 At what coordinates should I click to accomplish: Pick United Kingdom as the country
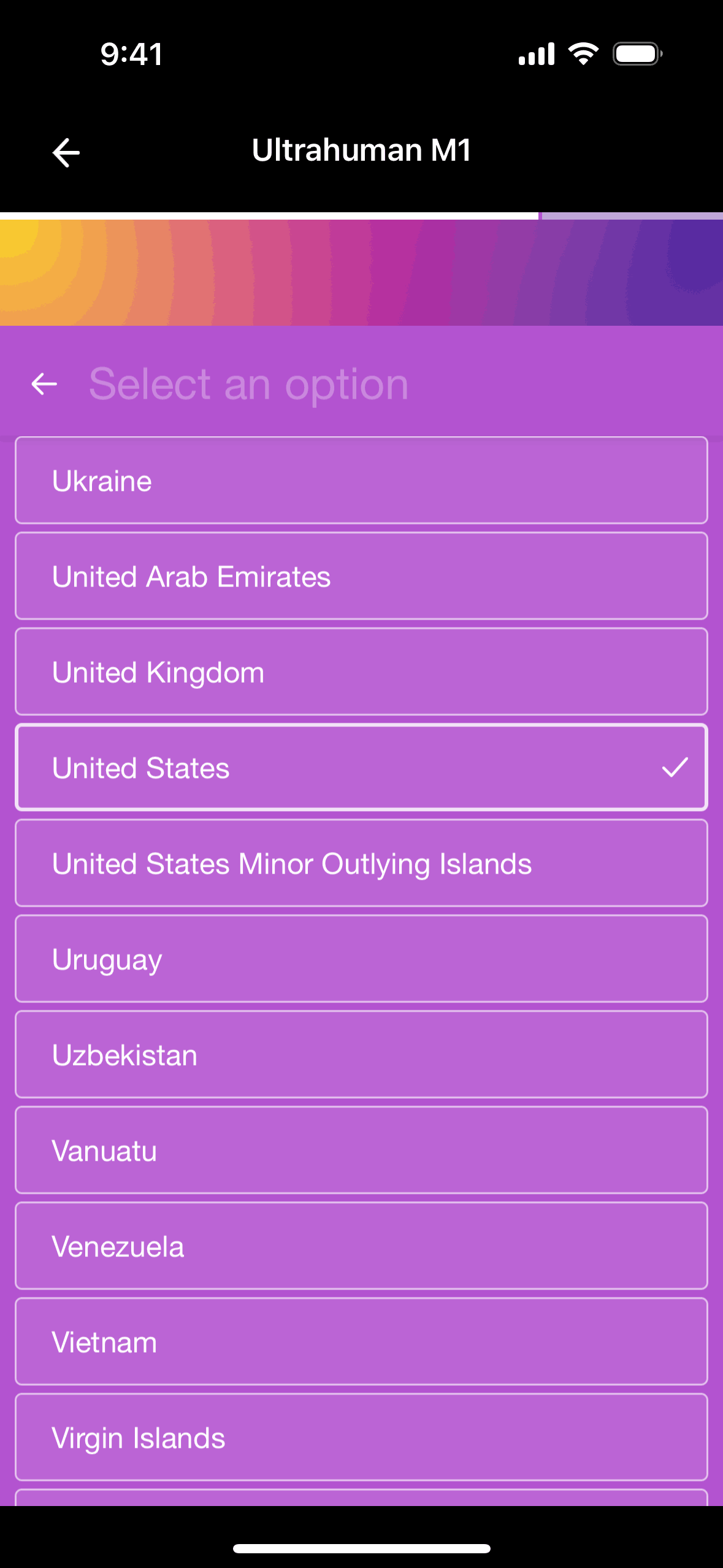click(x=361, y=672)
